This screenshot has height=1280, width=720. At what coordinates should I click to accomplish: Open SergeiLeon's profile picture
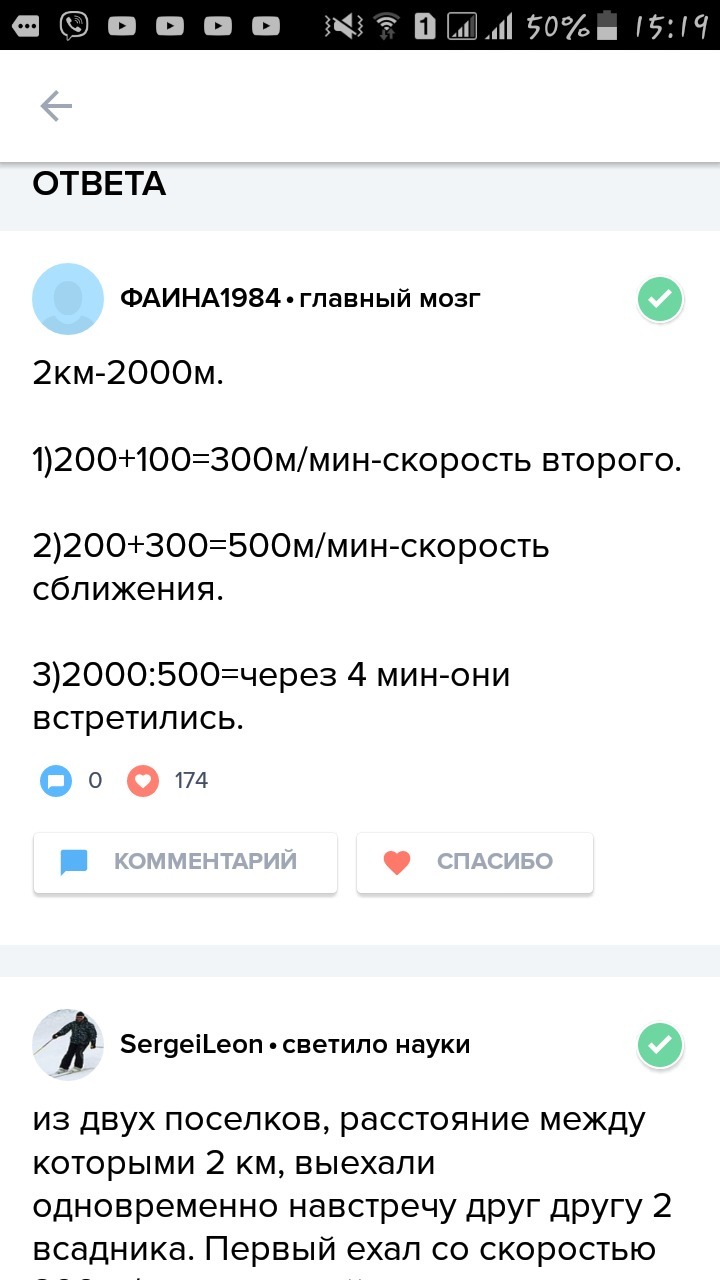tap(68, 1045)
